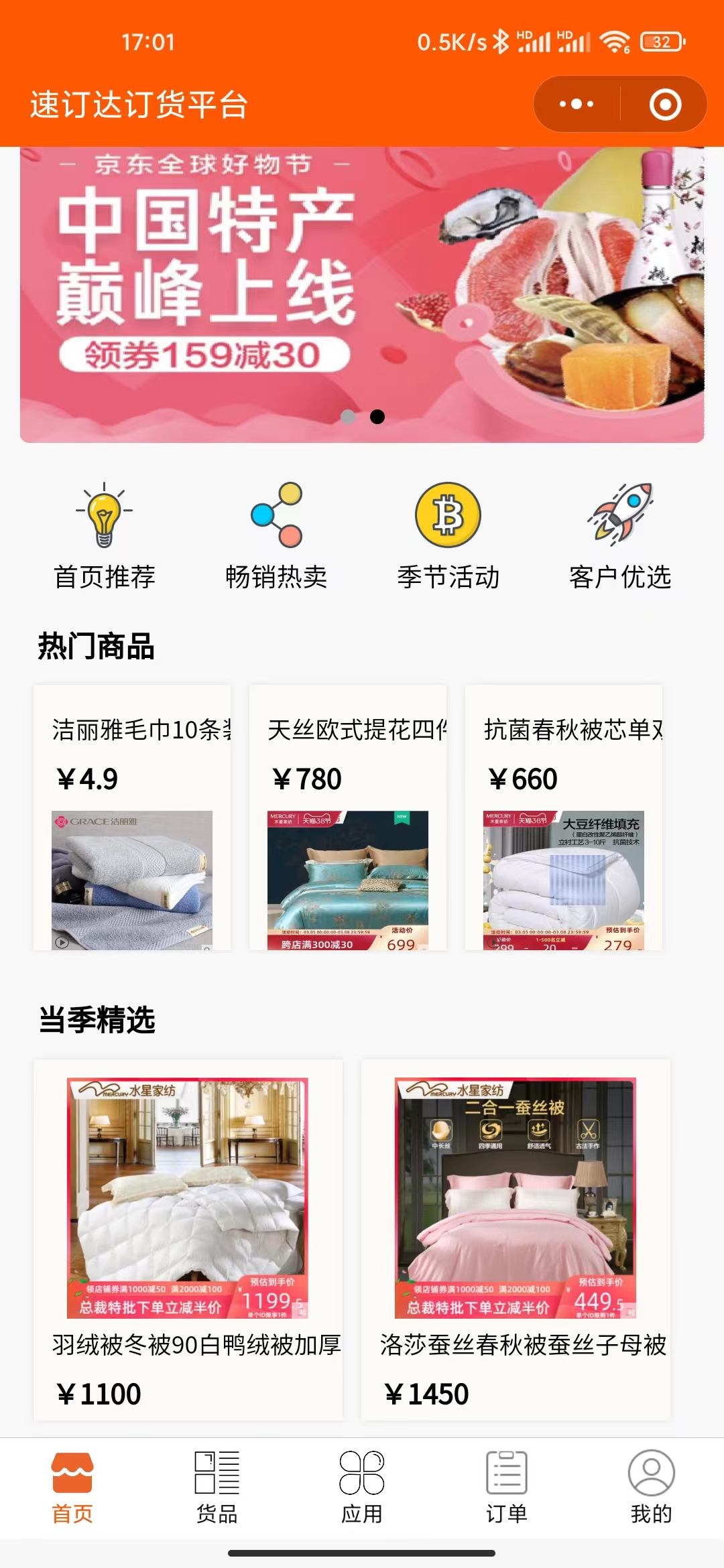The width and height of the screenshot is (724, 1568).
Task: Open the 中国特产巅峰上线 banner
Action: point(362,295)
